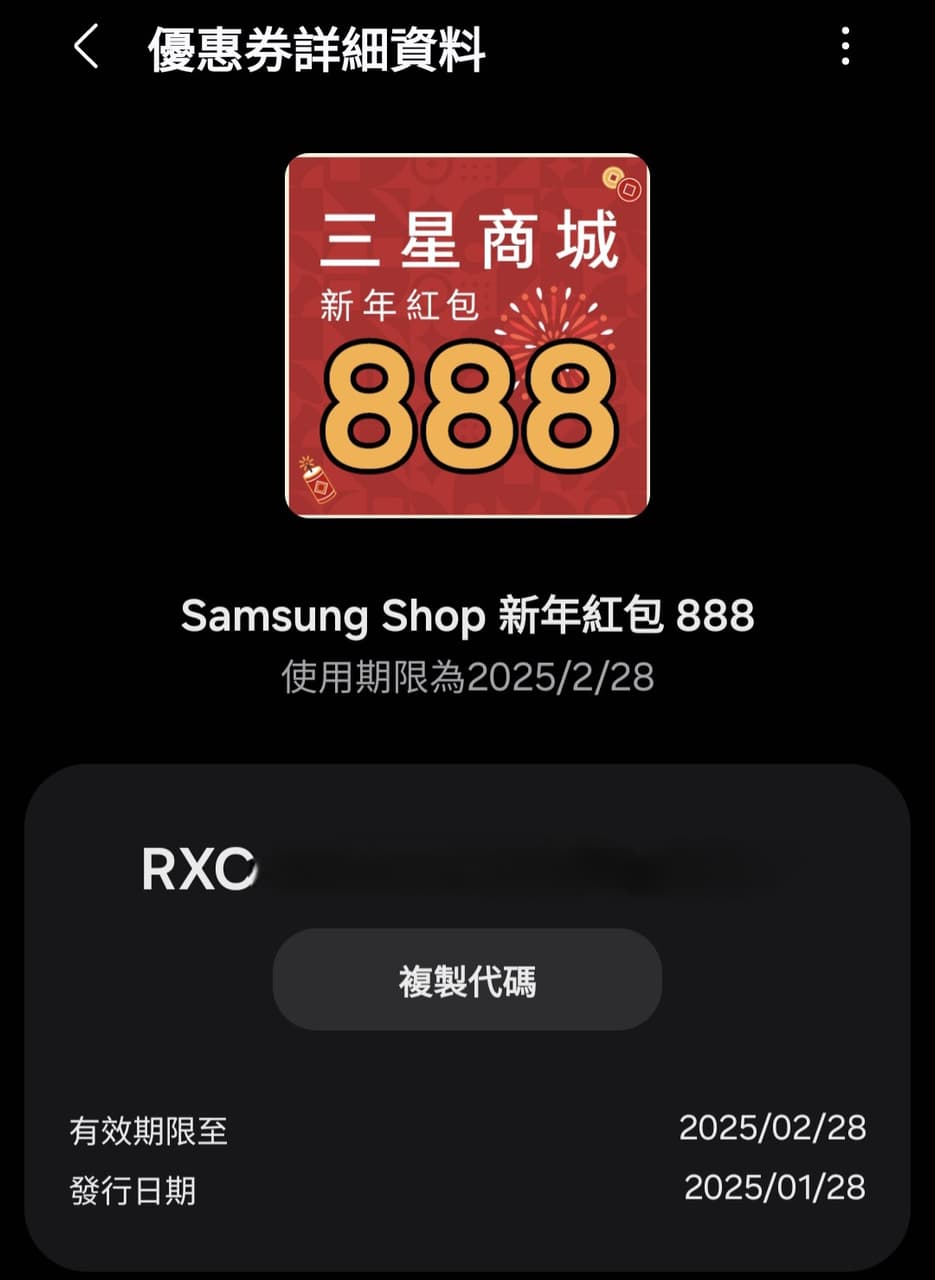Tap the 發行日期 label

[x=133, y=1189]
